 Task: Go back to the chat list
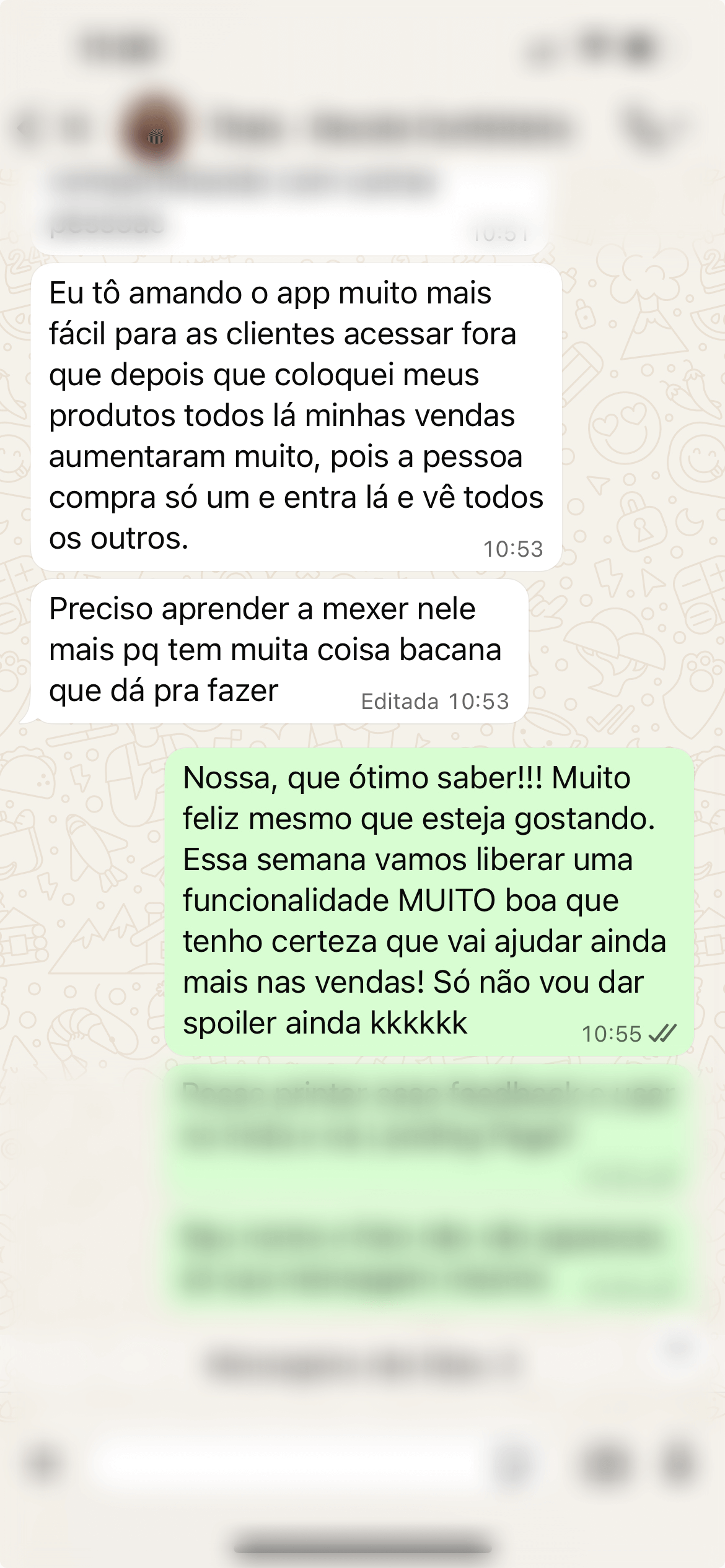tap(26, 129)
